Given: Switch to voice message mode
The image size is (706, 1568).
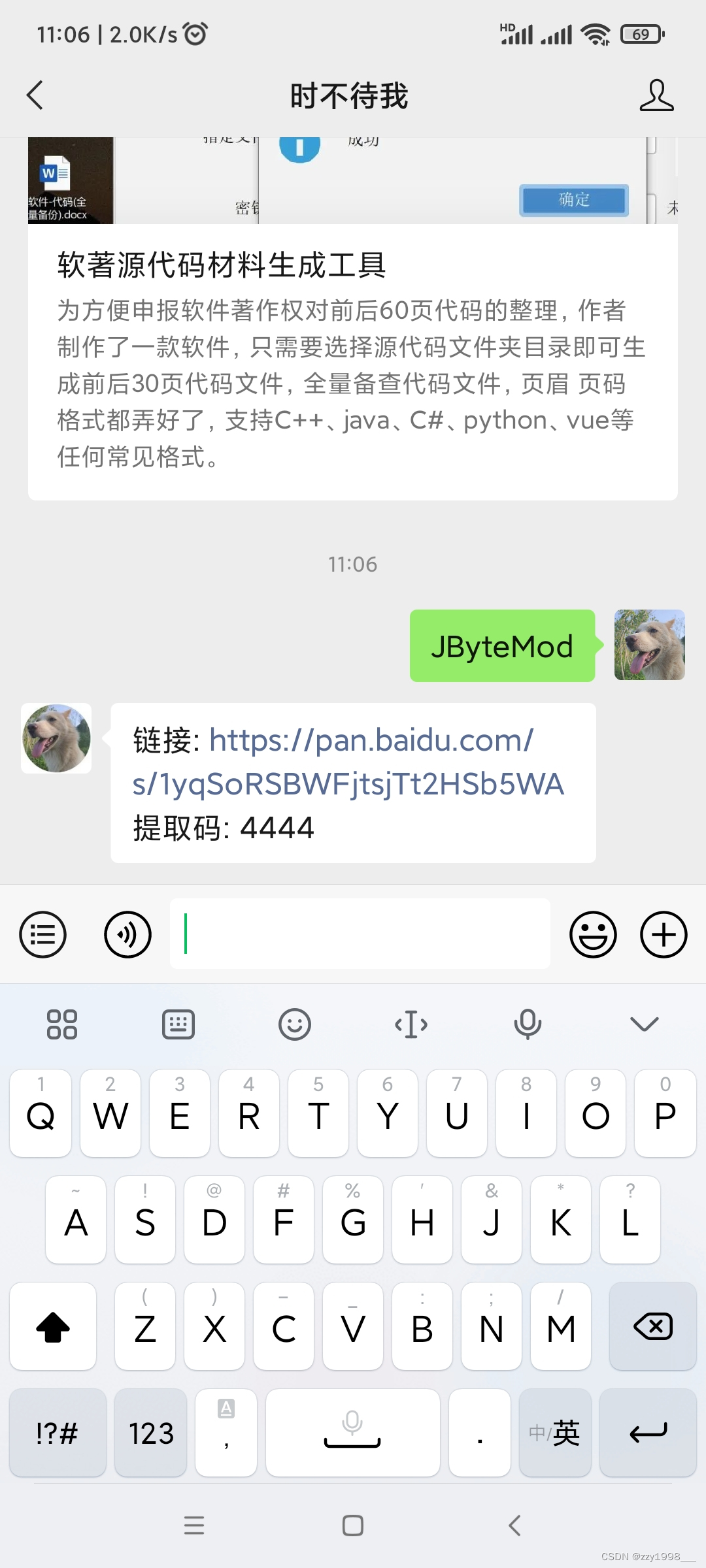Looking at the screenshot, I should click(128, 934).
